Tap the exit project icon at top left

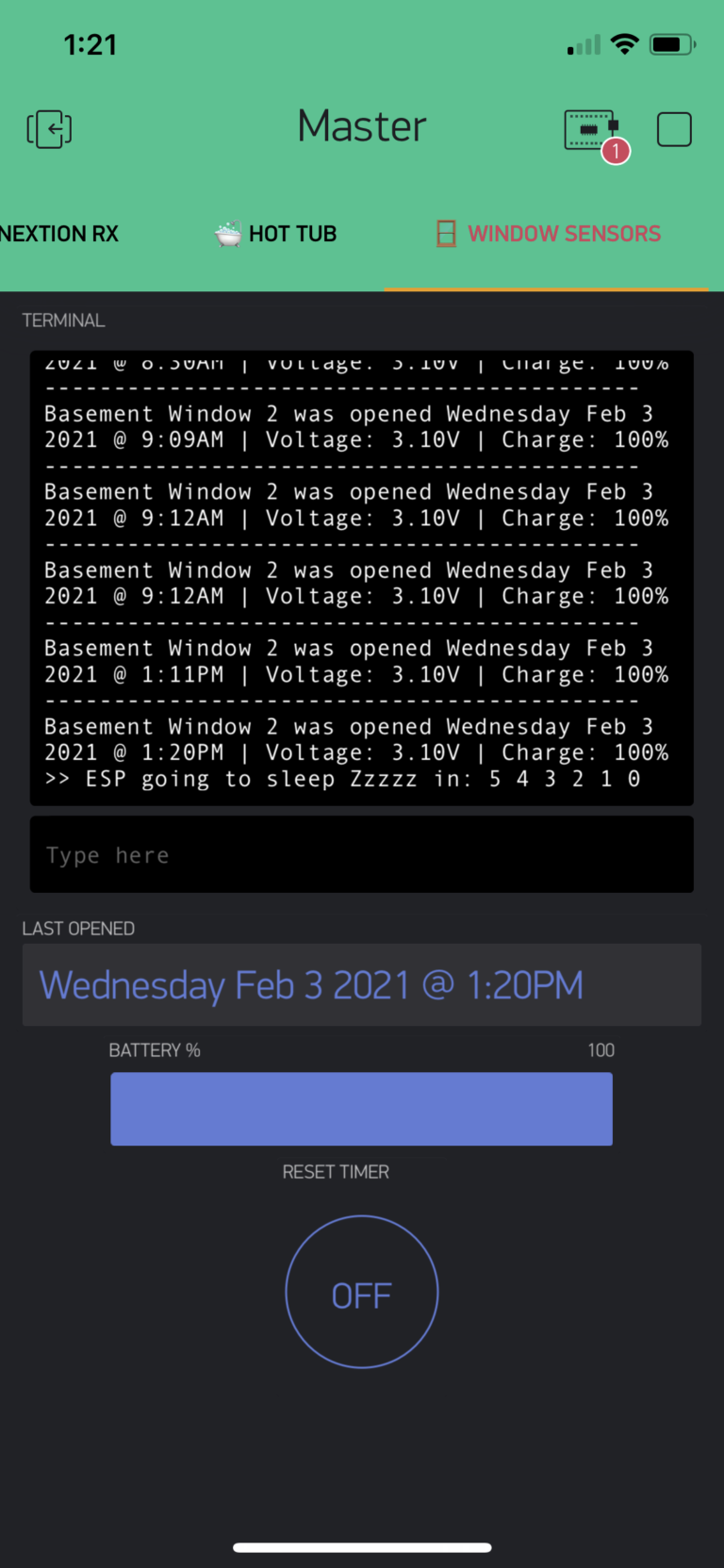[x=49, y=129]
